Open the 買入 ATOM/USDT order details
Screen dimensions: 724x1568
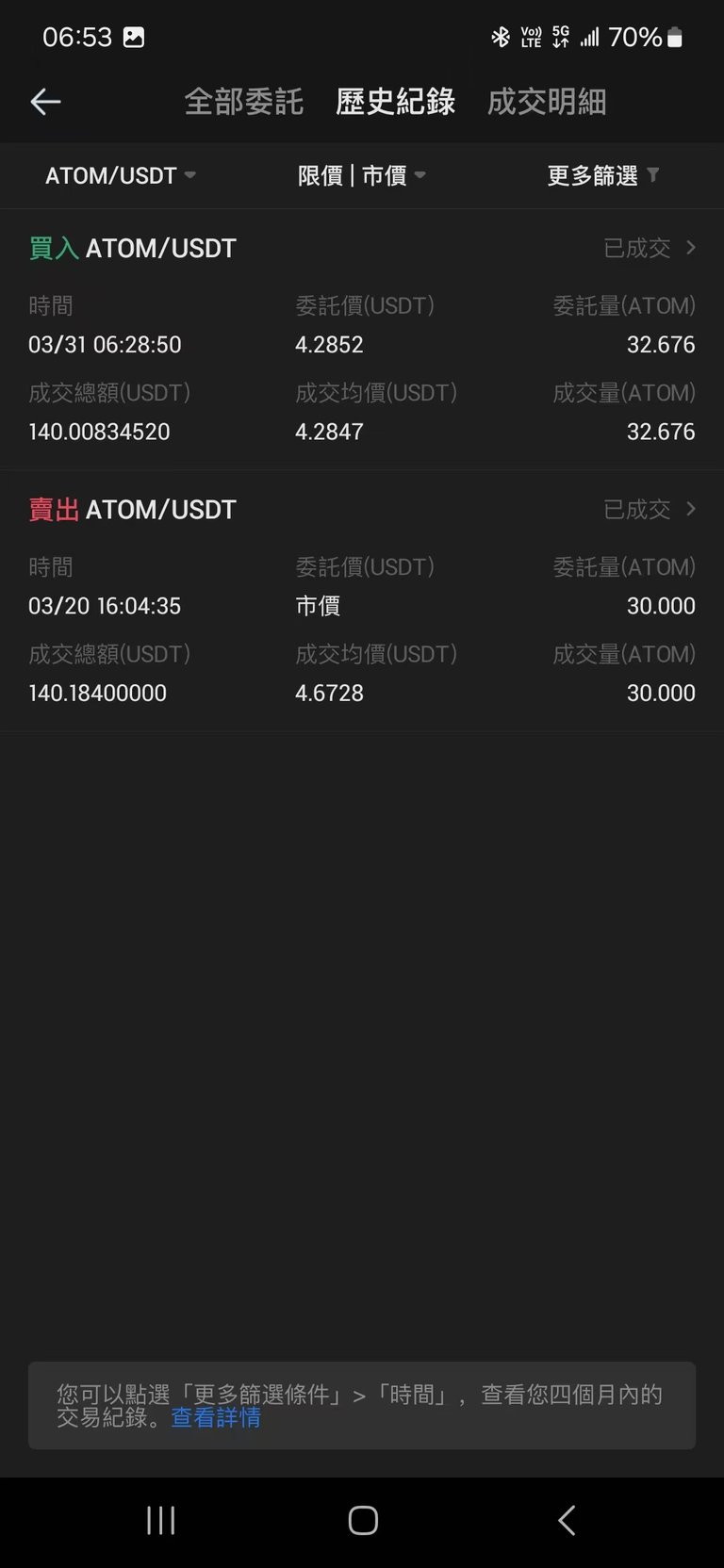(650, 248)
